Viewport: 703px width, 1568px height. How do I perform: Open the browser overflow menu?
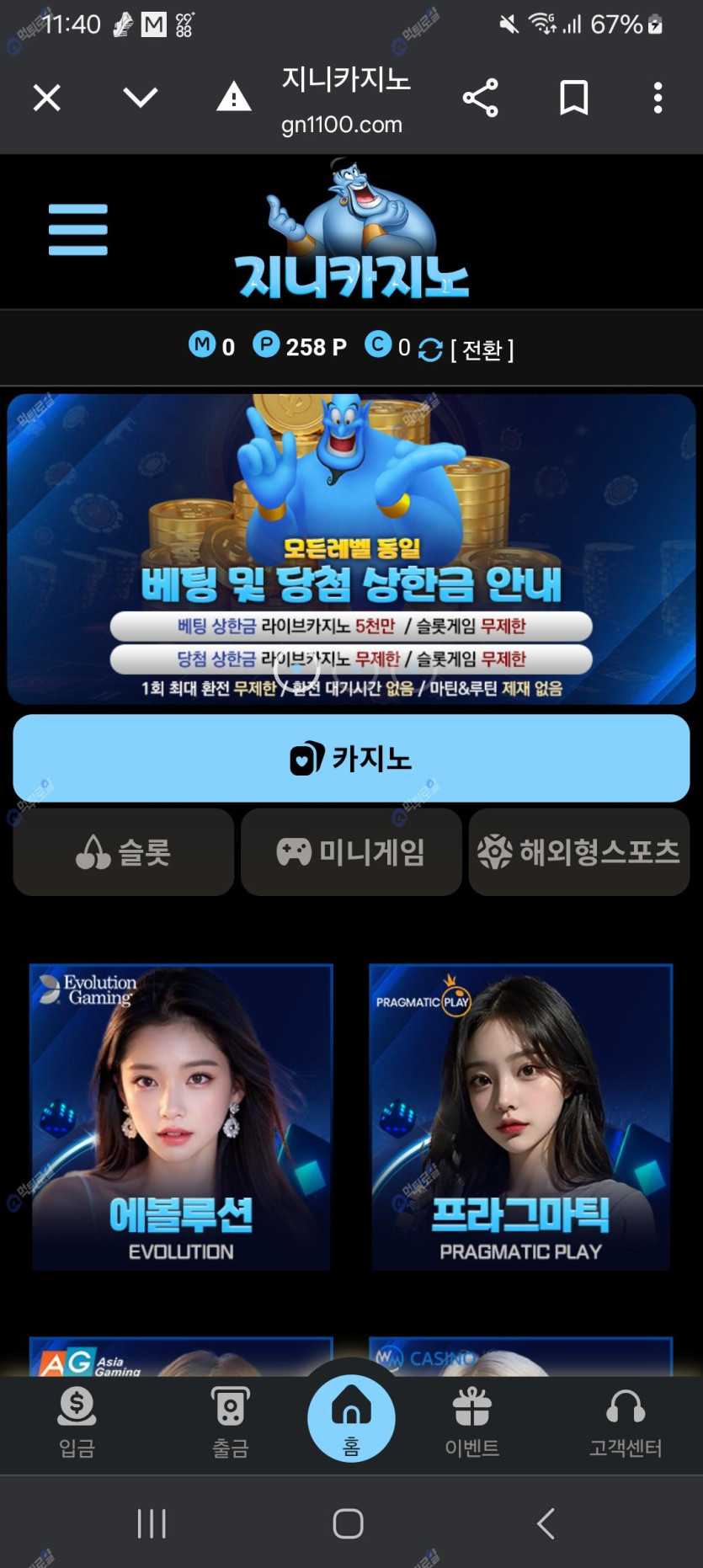658,99
